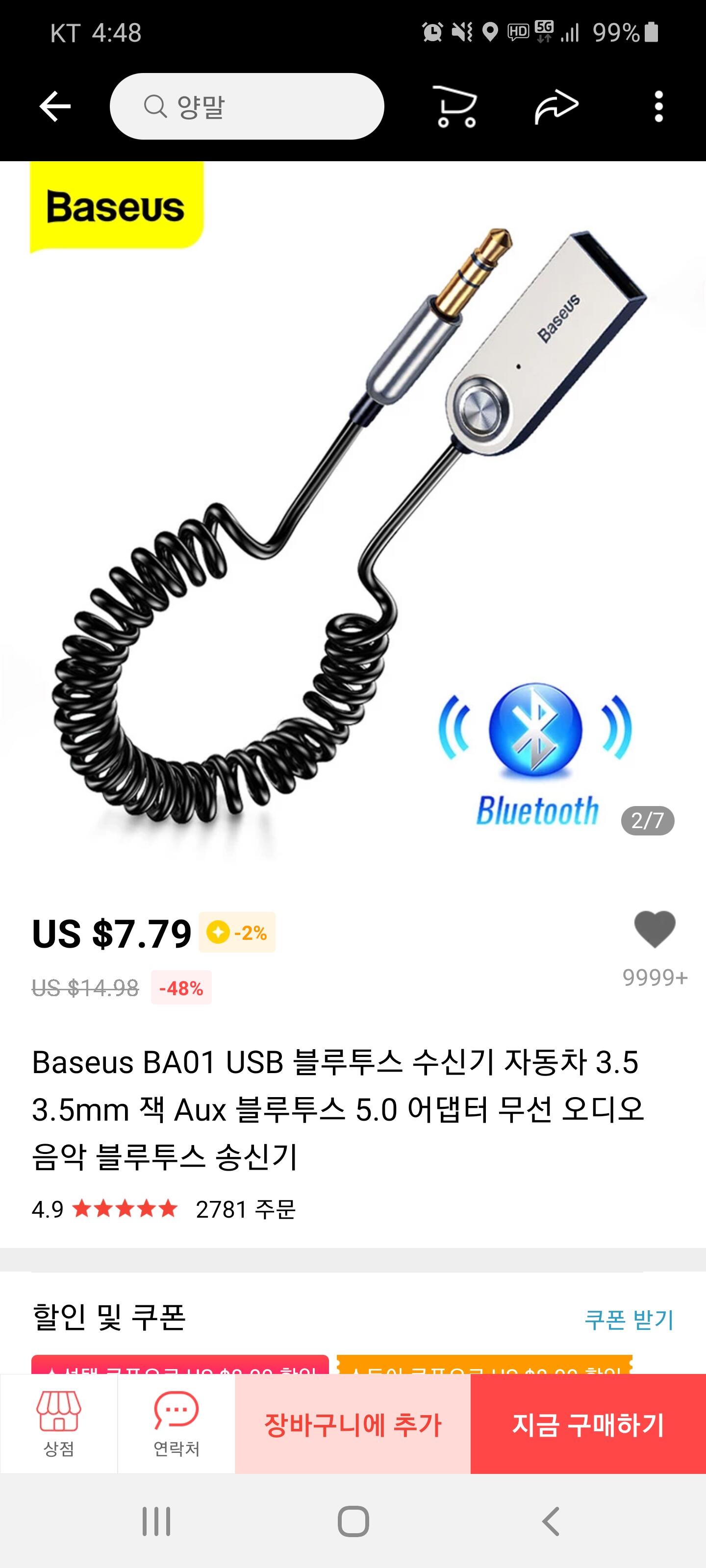Viewport: 706px width, 1568px height.
Task: Tap 장바구니에 추가 to add to cart
Action: 353,1424
